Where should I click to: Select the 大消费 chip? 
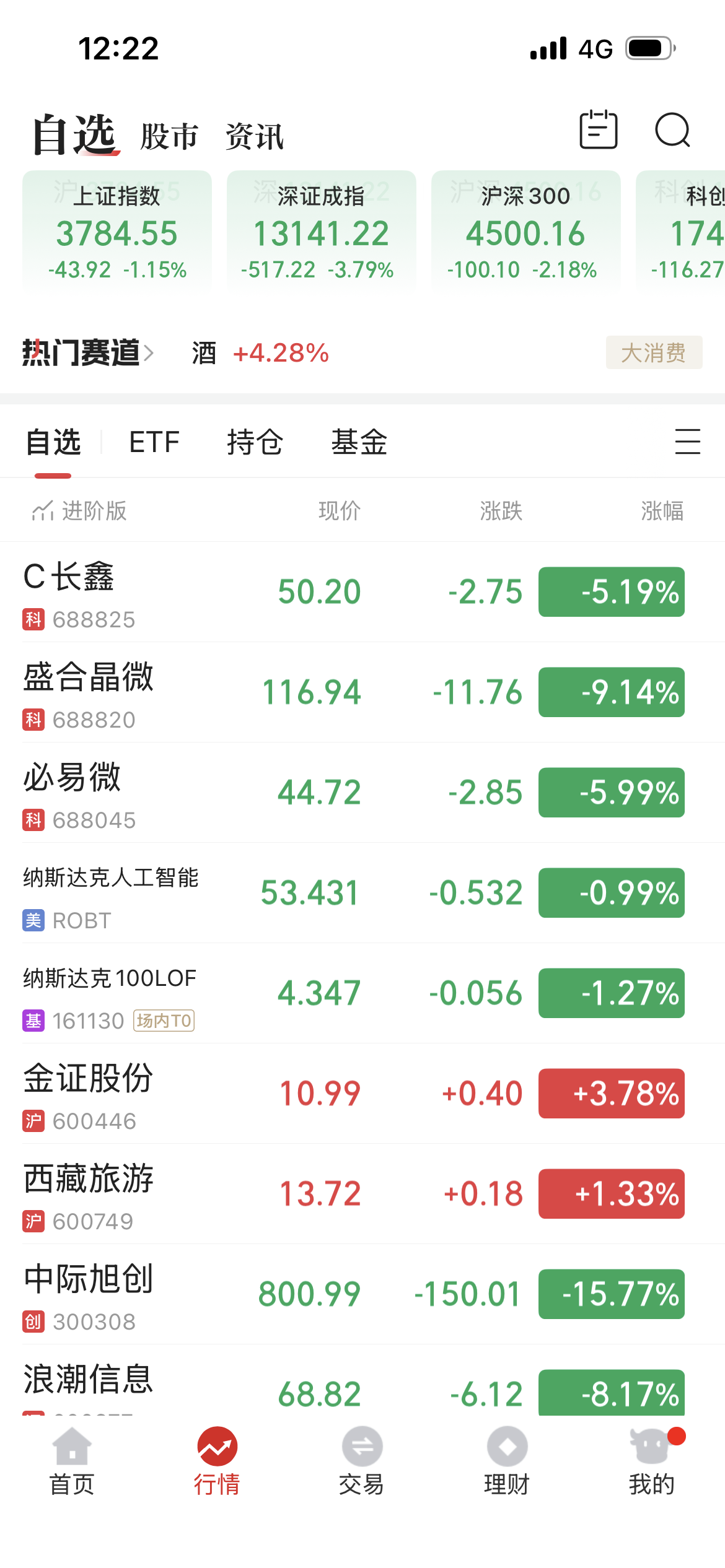tap(654, 353)
